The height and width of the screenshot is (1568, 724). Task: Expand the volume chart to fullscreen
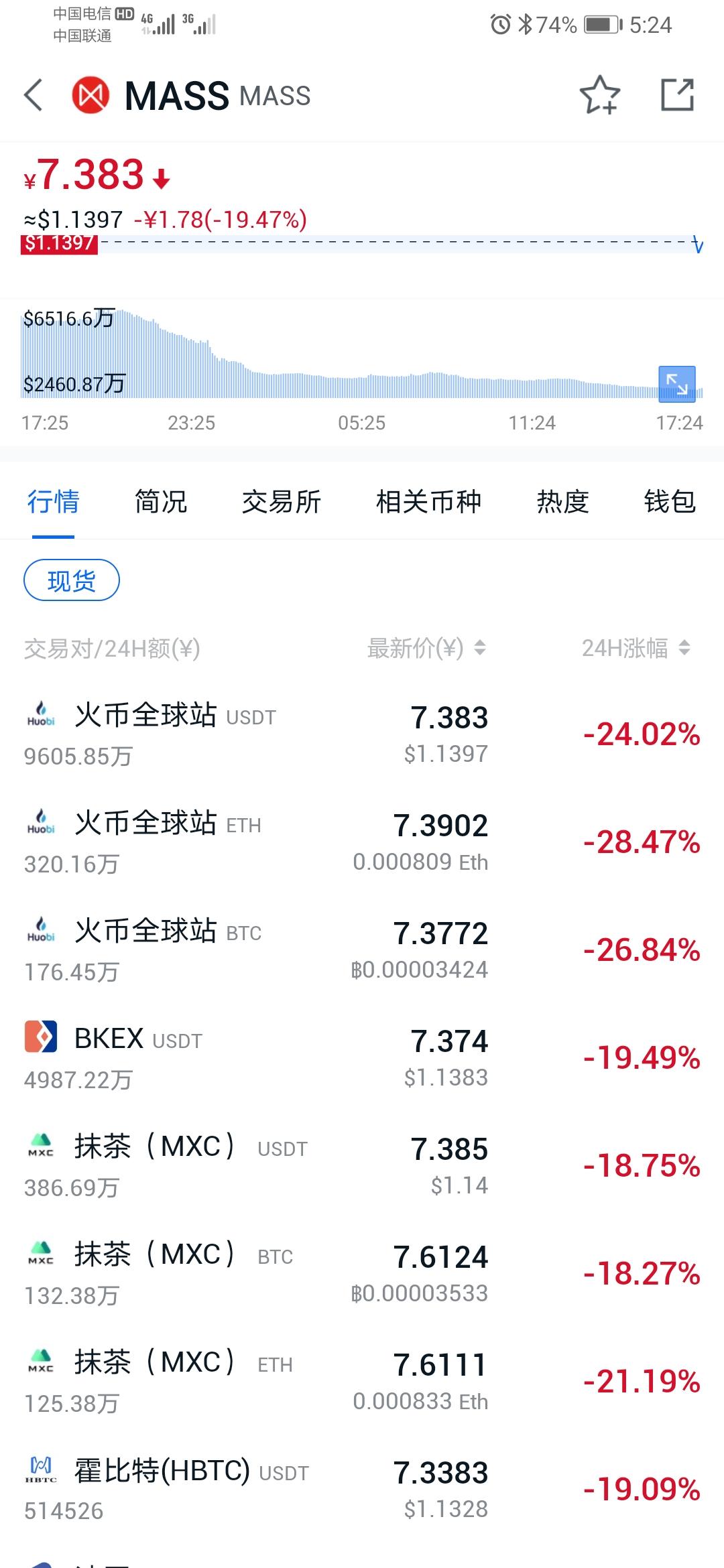click(x=676, y=383)
